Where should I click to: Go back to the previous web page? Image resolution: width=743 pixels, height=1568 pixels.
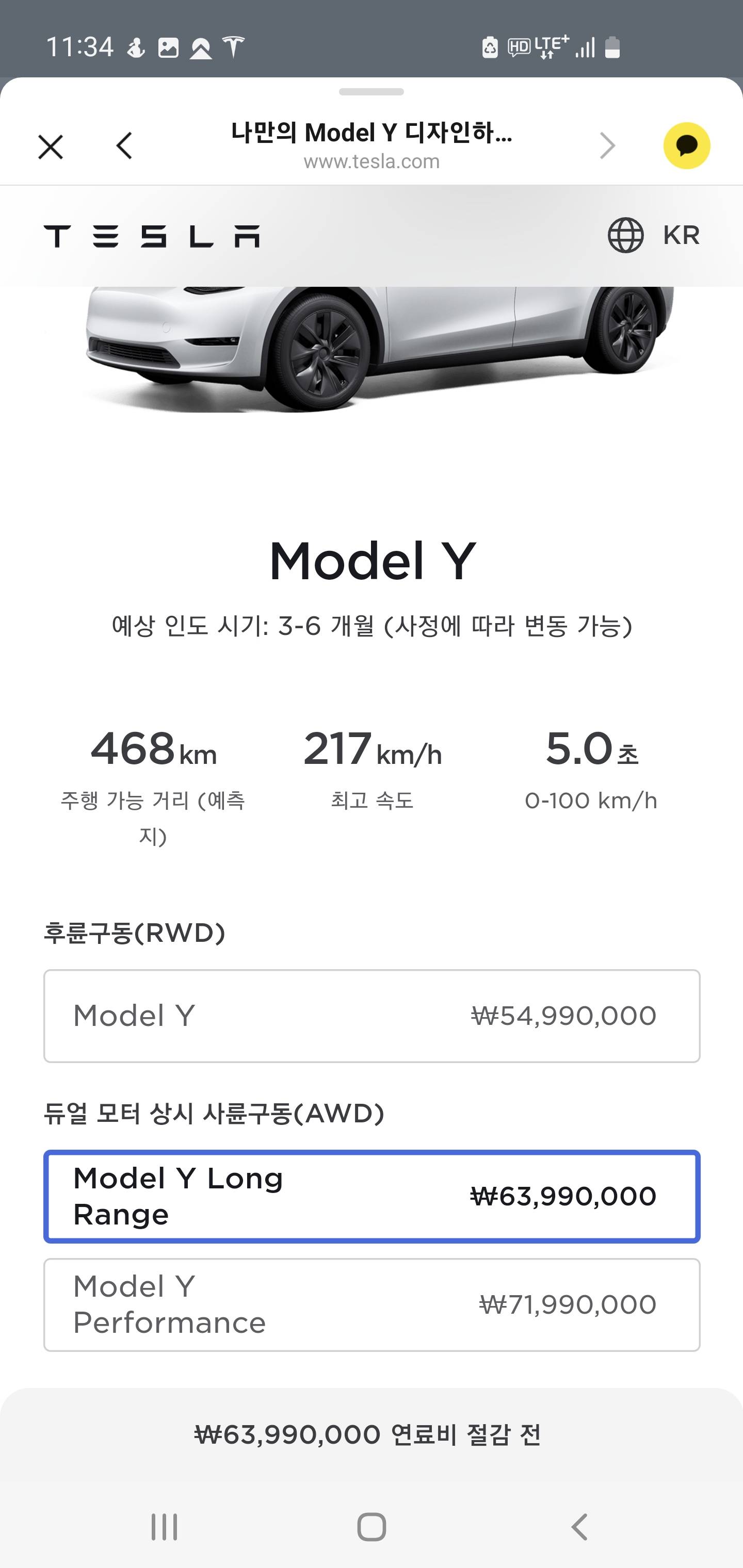tap(124, 146)
